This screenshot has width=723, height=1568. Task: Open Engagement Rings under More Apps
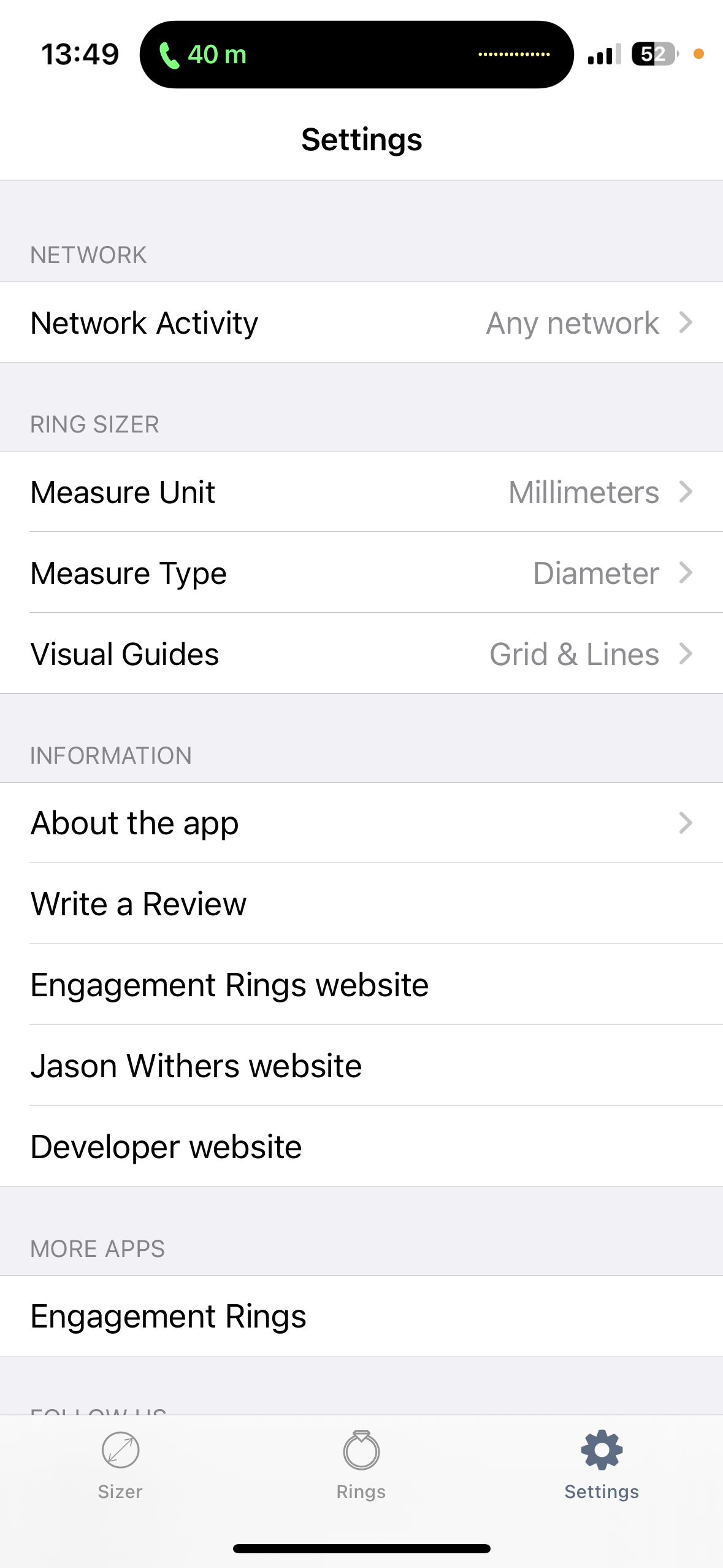point(362,1315)
